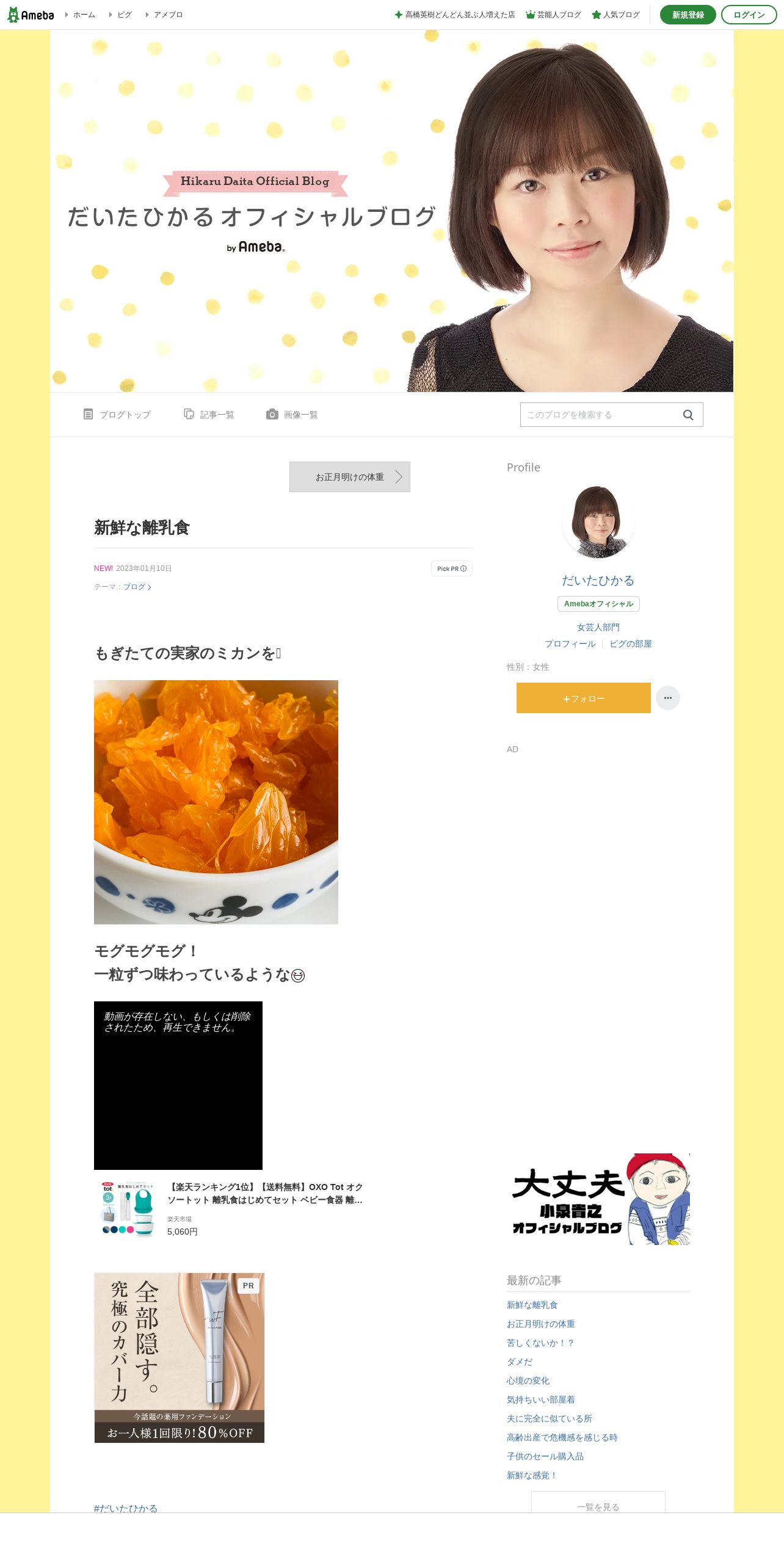The width and height of the screenshot is (784, 1568).
Task: Go to ブログトップ blog top
Action: (117, 415)
